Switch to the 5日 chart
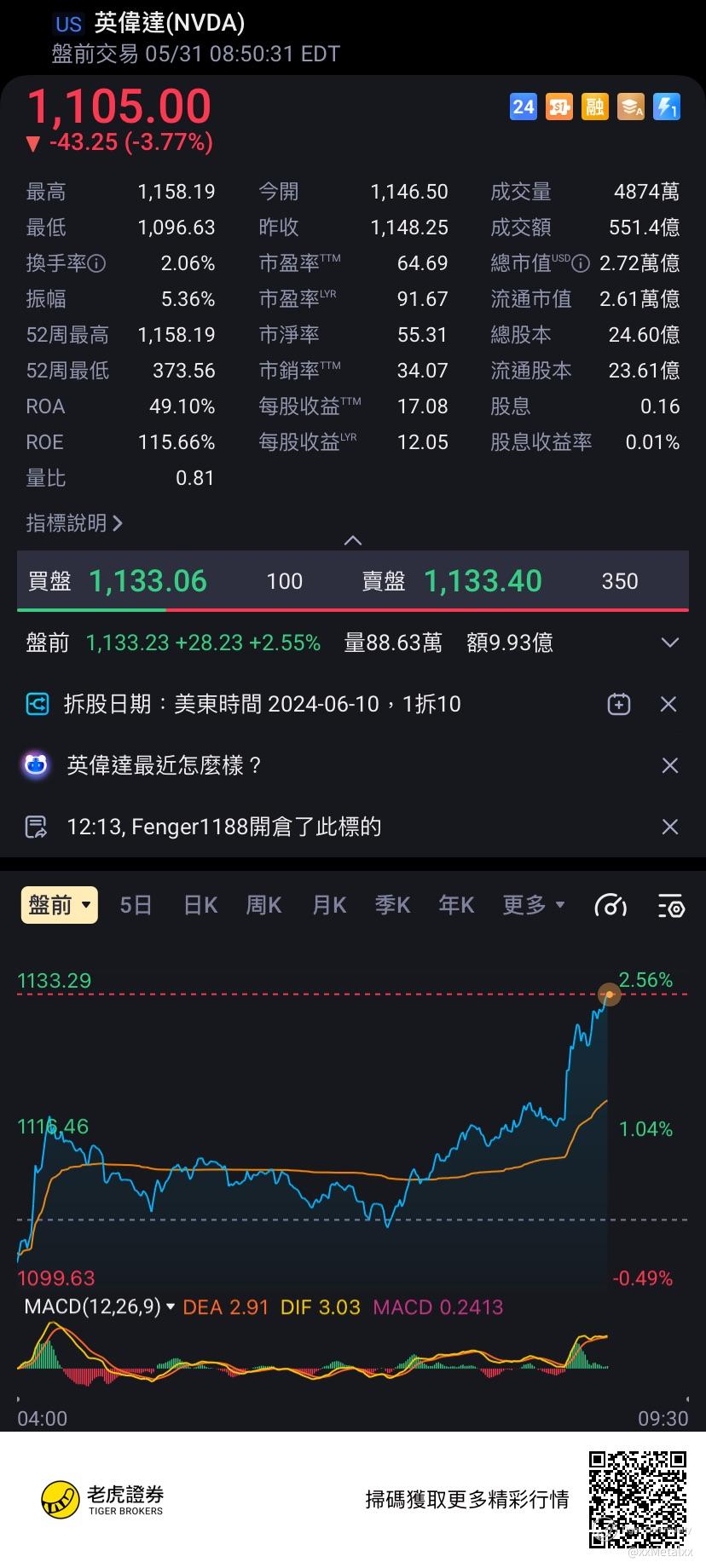 (x=136, y=905)
